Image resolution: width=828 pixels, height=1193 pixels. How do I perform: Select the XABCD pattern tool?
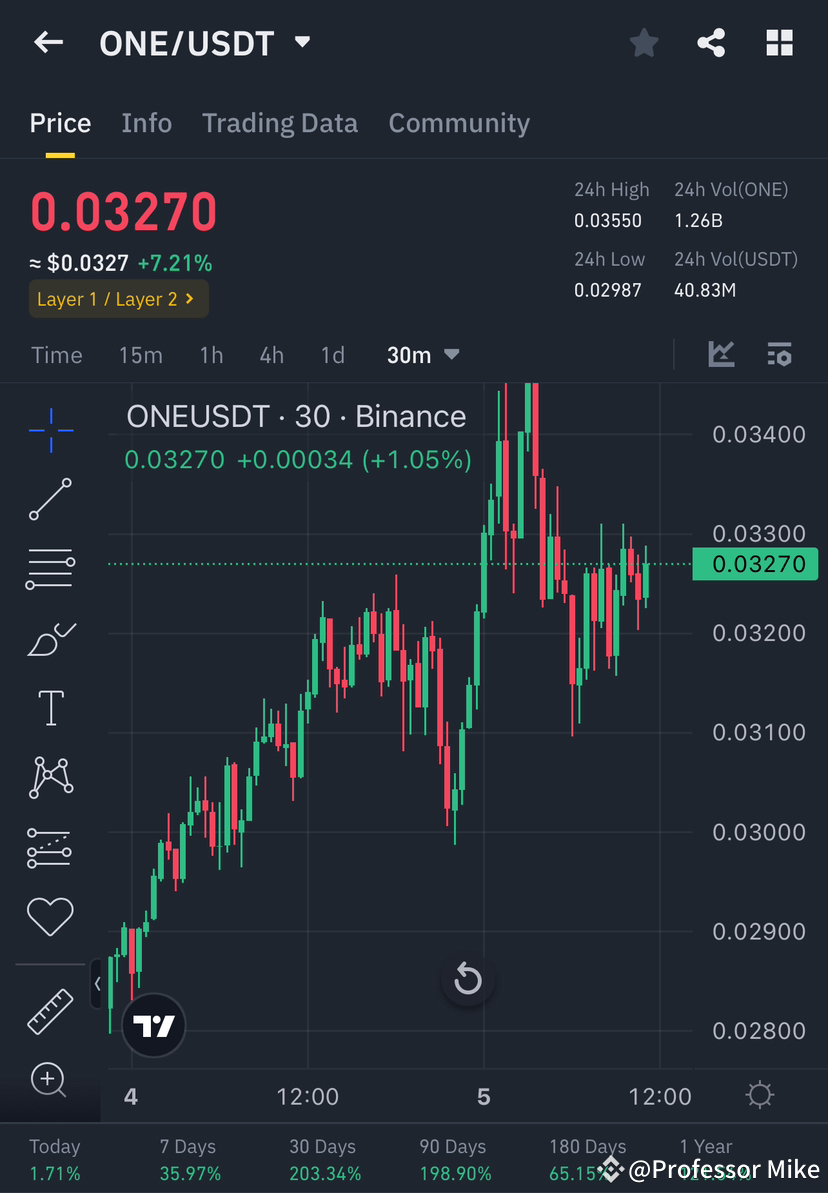pos(50,777)
